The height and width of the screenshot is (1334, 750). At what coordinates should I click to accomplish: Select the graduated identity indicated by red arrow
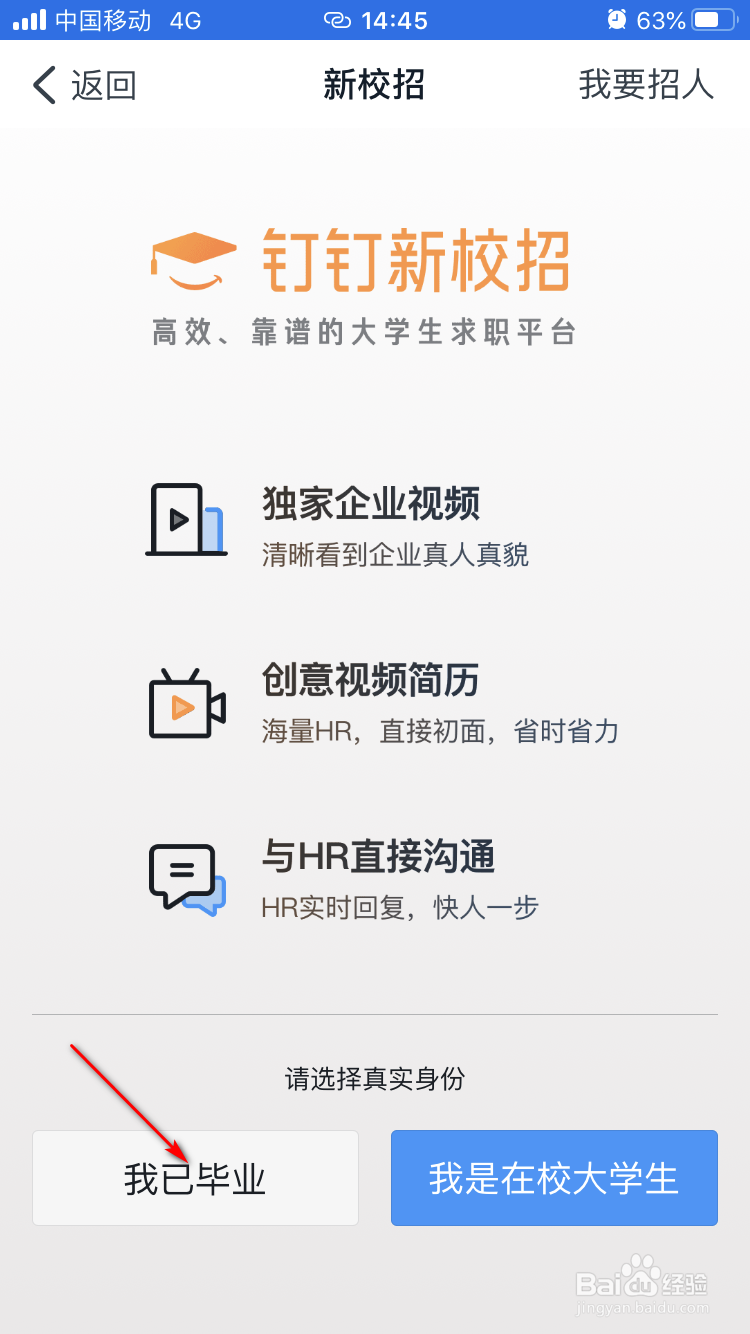(195, 1178)
